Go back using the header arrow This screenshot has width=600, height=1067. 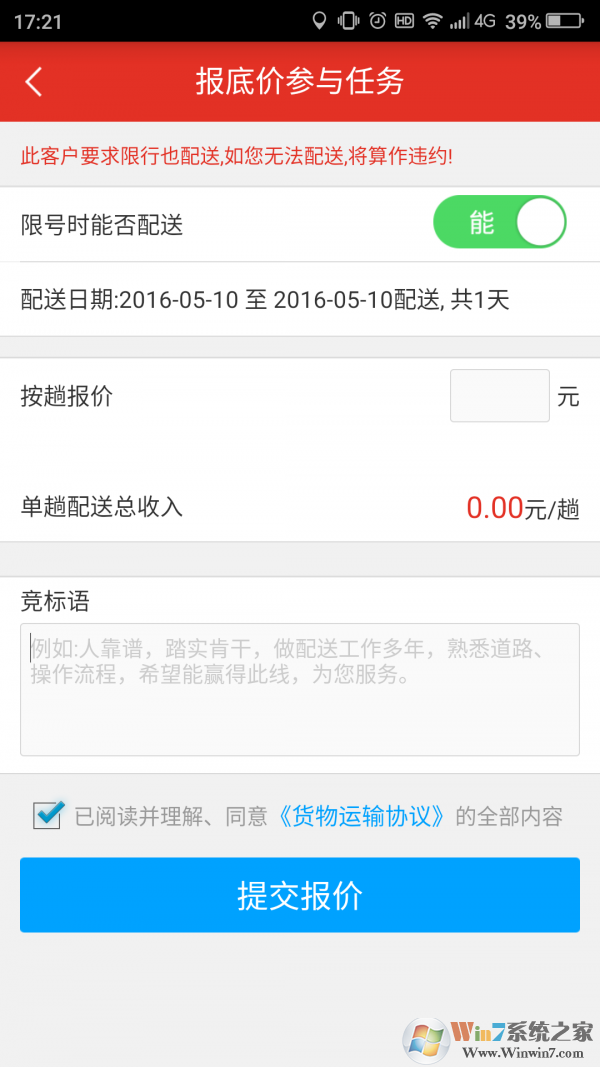(x=34, y=82)
